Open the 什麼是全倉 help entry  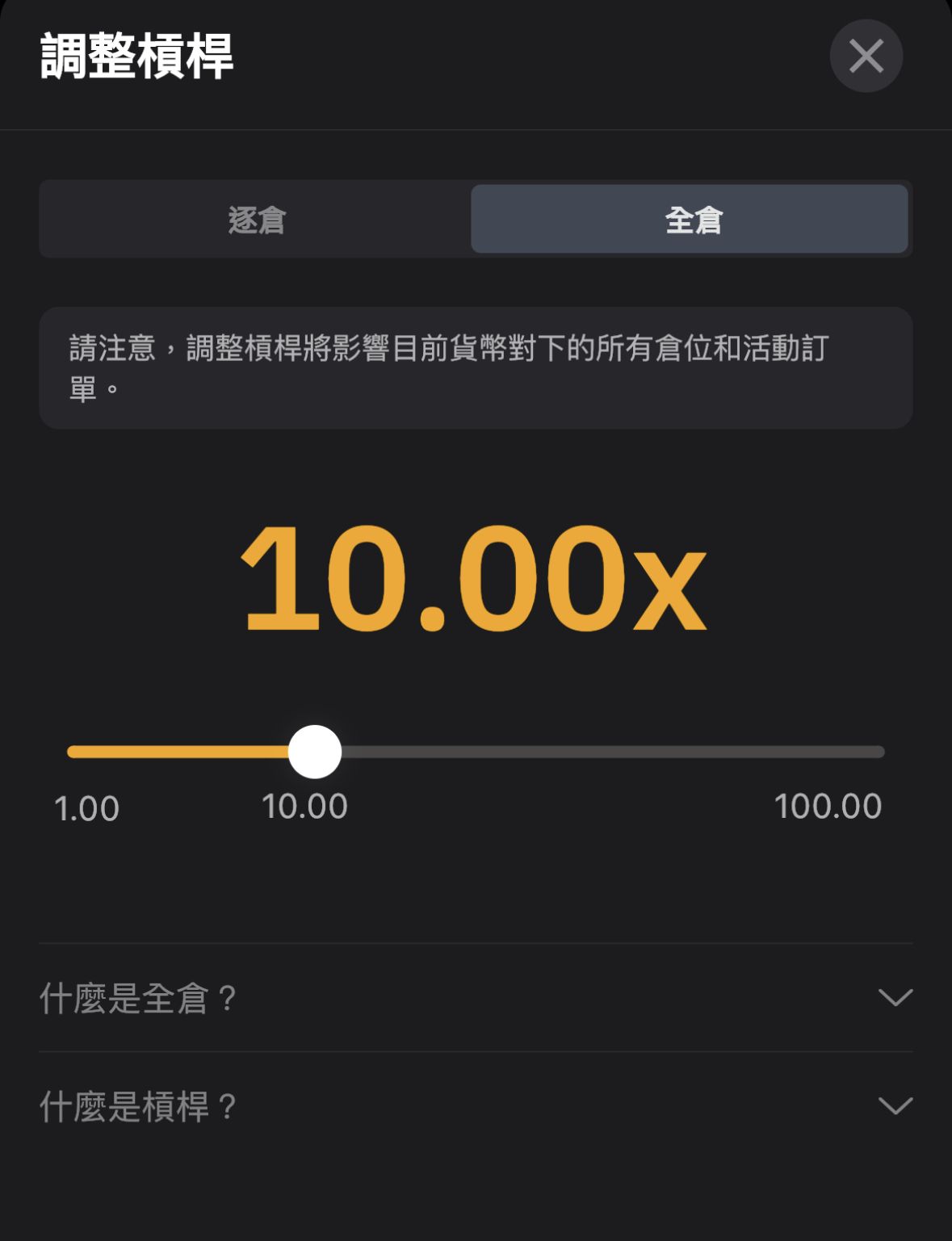(x=137, y=999)
